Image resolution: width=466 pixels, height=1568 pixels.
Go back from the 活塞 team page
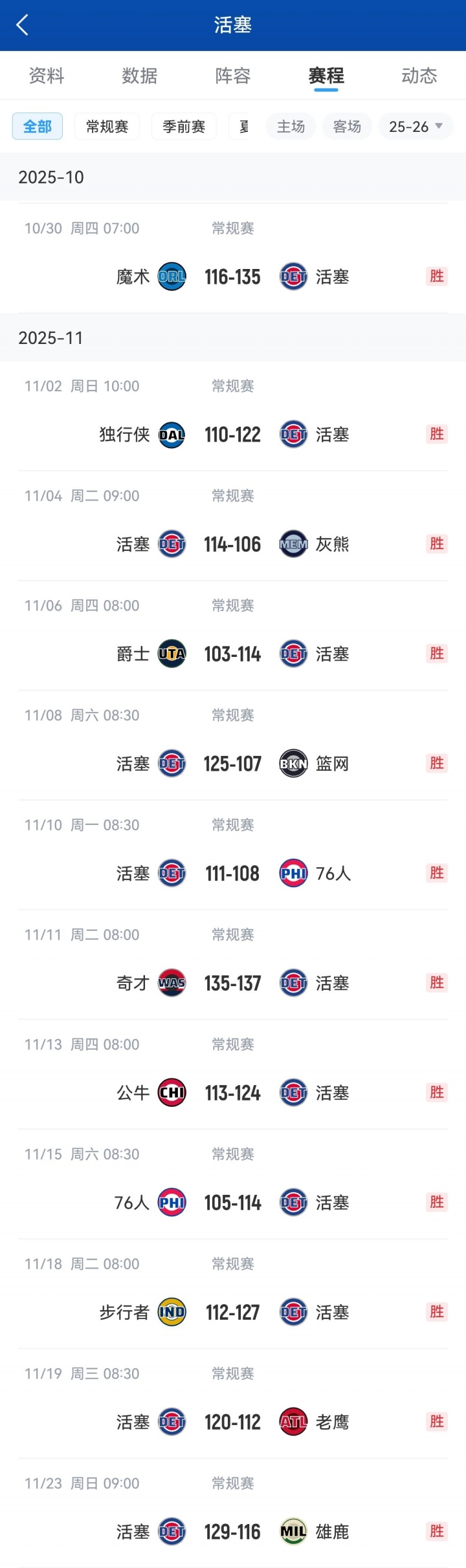coord(23,25)
